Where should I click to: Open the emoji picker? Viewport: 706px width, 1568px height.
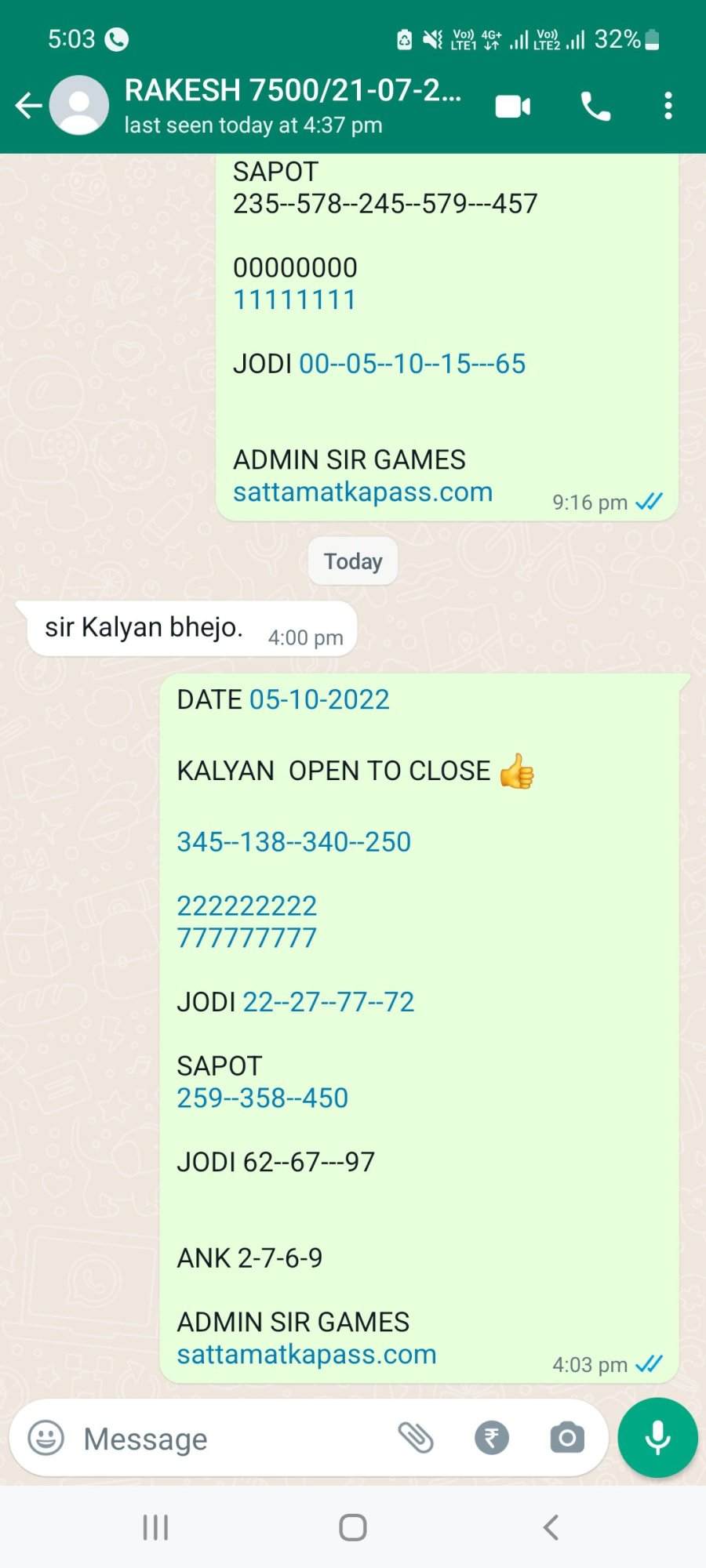tap(46, 1438)
